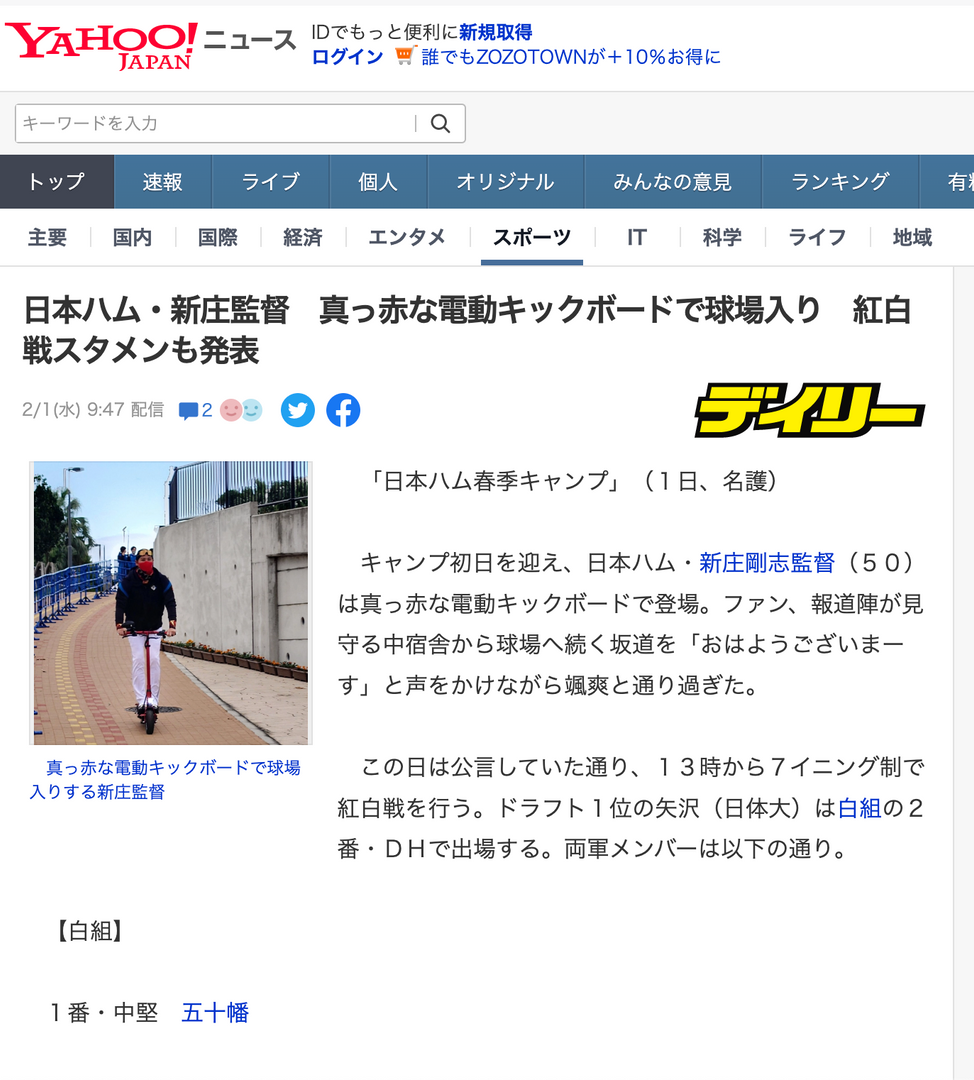Select the オリジナル tab
This screenshot has height=1080, width=974.
coord(505,182)
